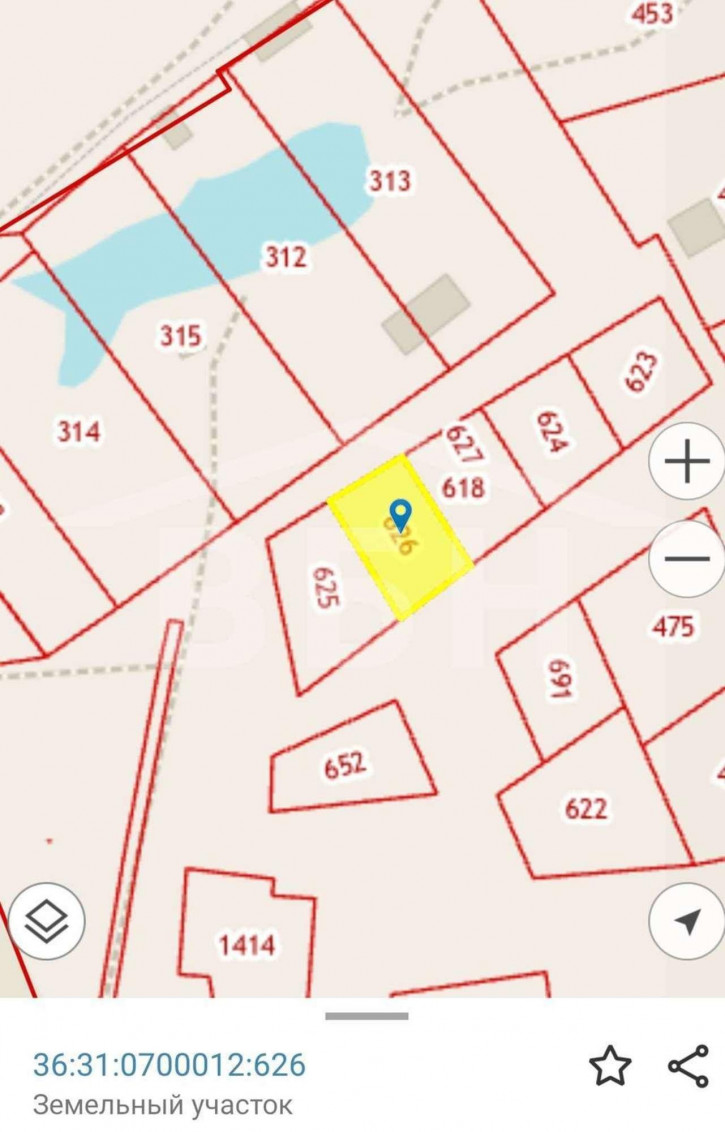Zoom out with the minus button
This screenshot has height=1132, width=725.
tap(687, 558)
